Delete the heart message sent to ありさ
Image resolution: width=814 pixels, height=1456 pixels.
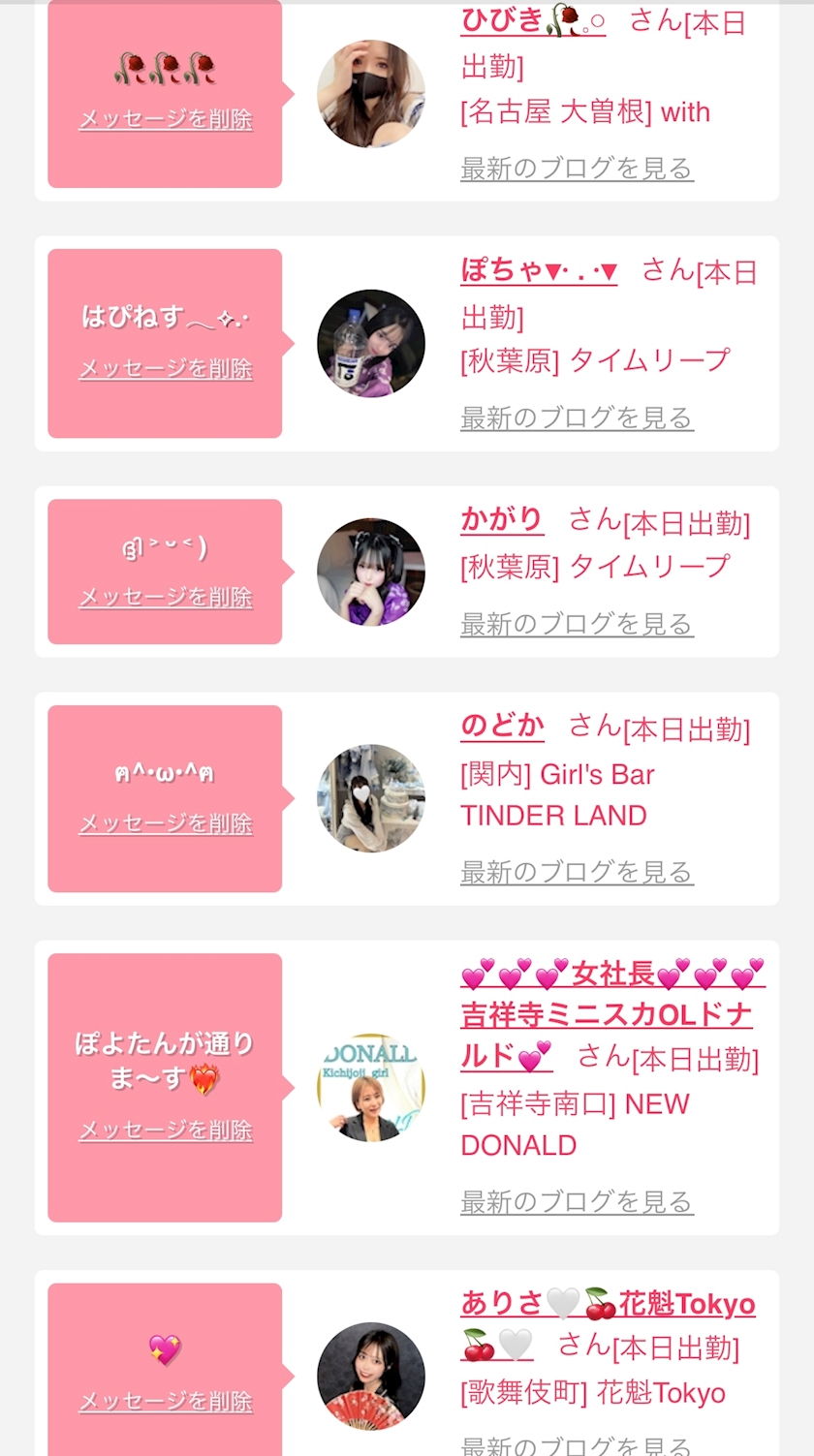(x=166, y=1402)
